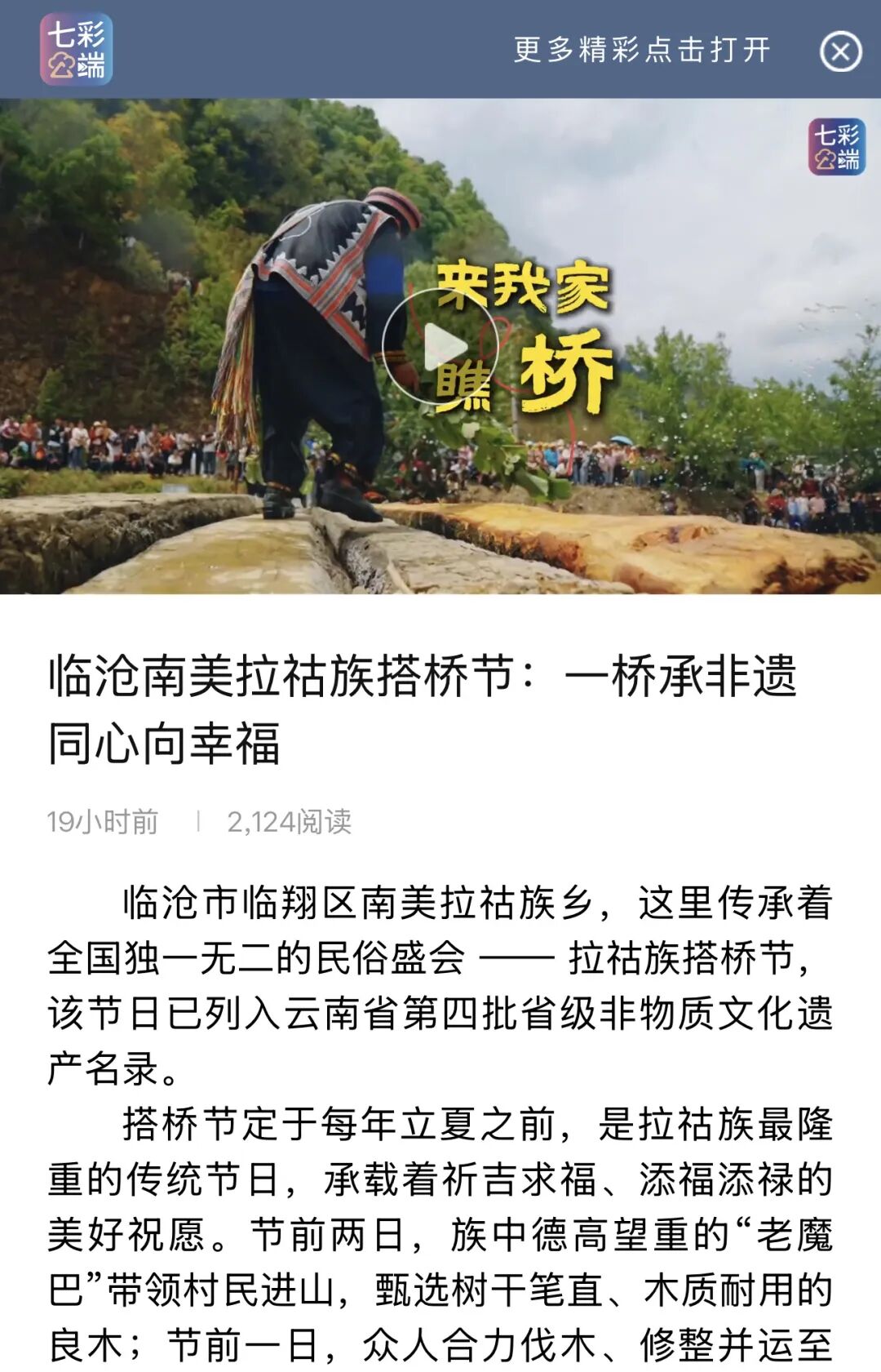Play the bridge festival video
The image size is (881, 1372).
click(x=440, y=346)
